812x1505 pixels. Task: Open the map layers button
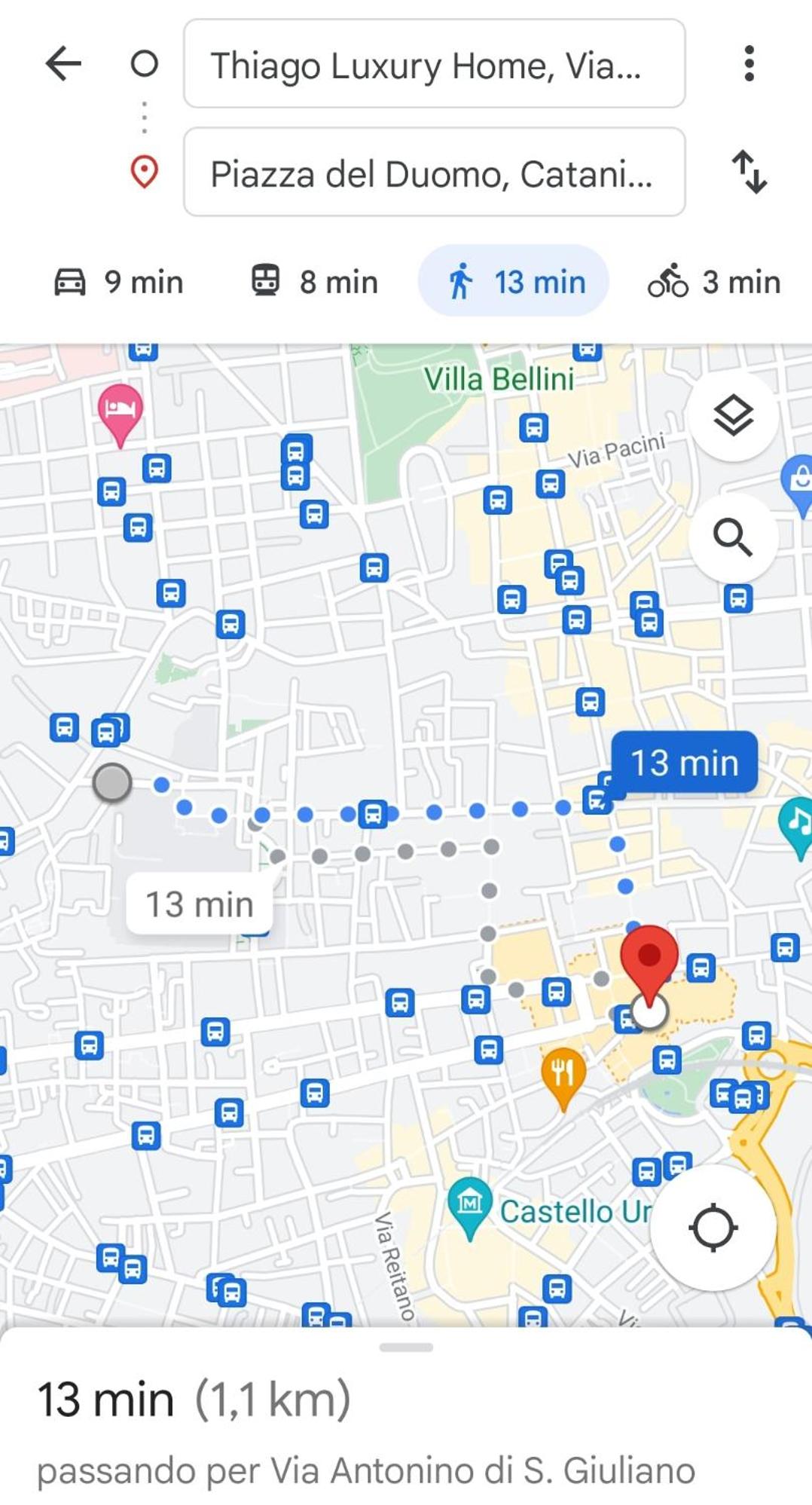coord(733,415)
